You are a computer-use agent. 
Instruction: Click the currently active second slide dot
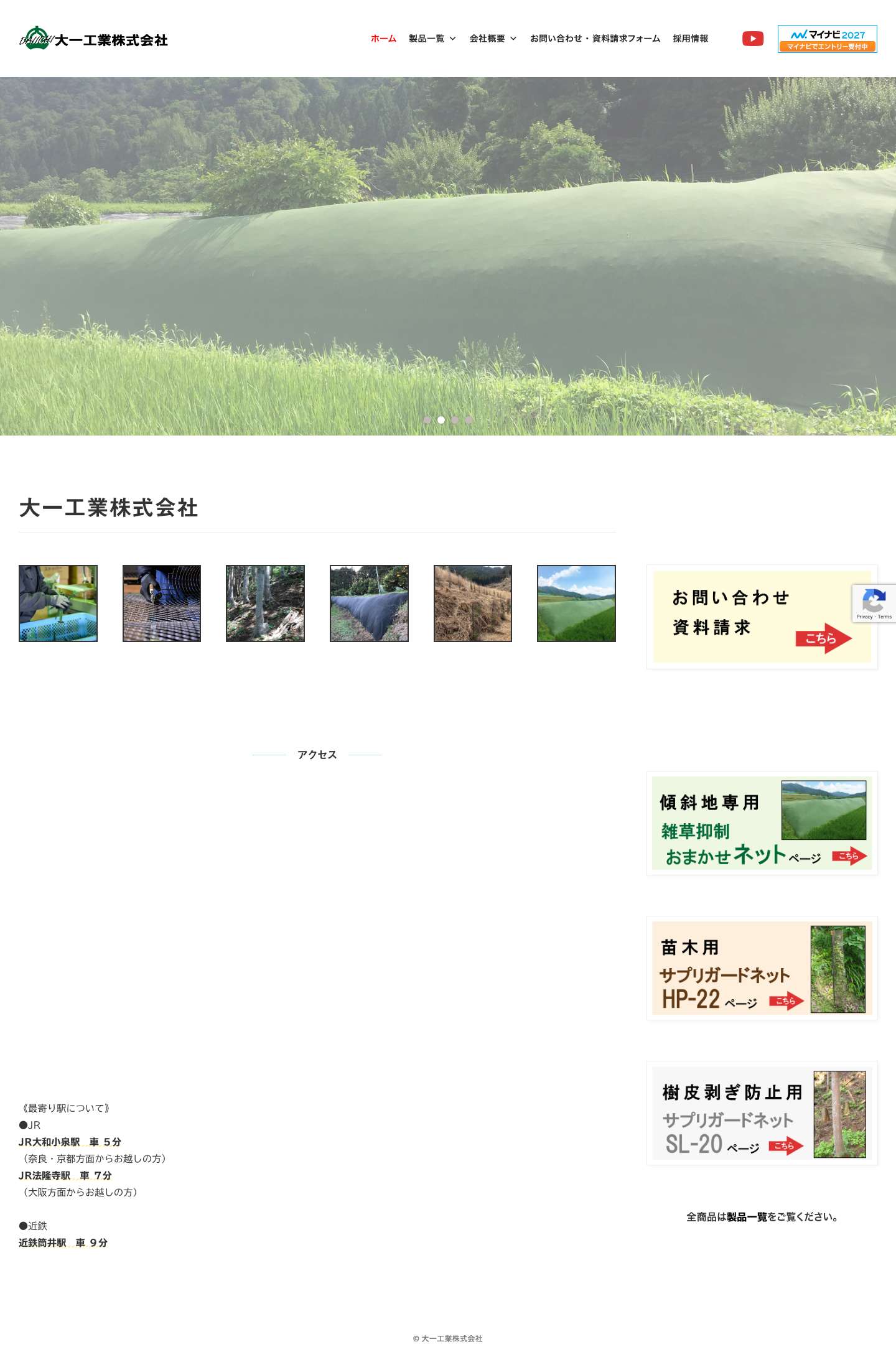pyautogui.click(x=441, y=420)
